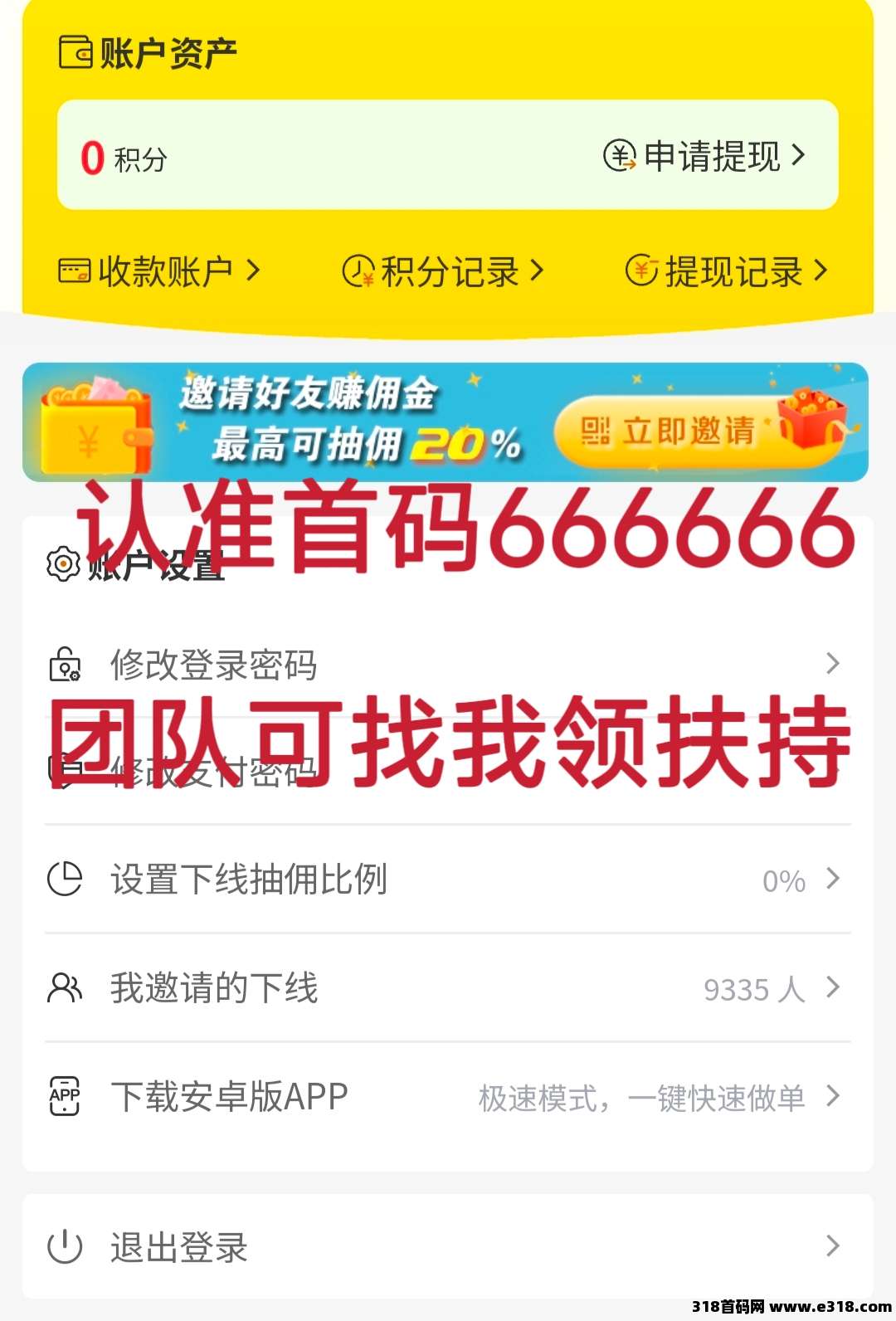The image size is (896, 1321).
Task: Click the yuan coin icon beside 提现记录
Action: click(643, 270)
